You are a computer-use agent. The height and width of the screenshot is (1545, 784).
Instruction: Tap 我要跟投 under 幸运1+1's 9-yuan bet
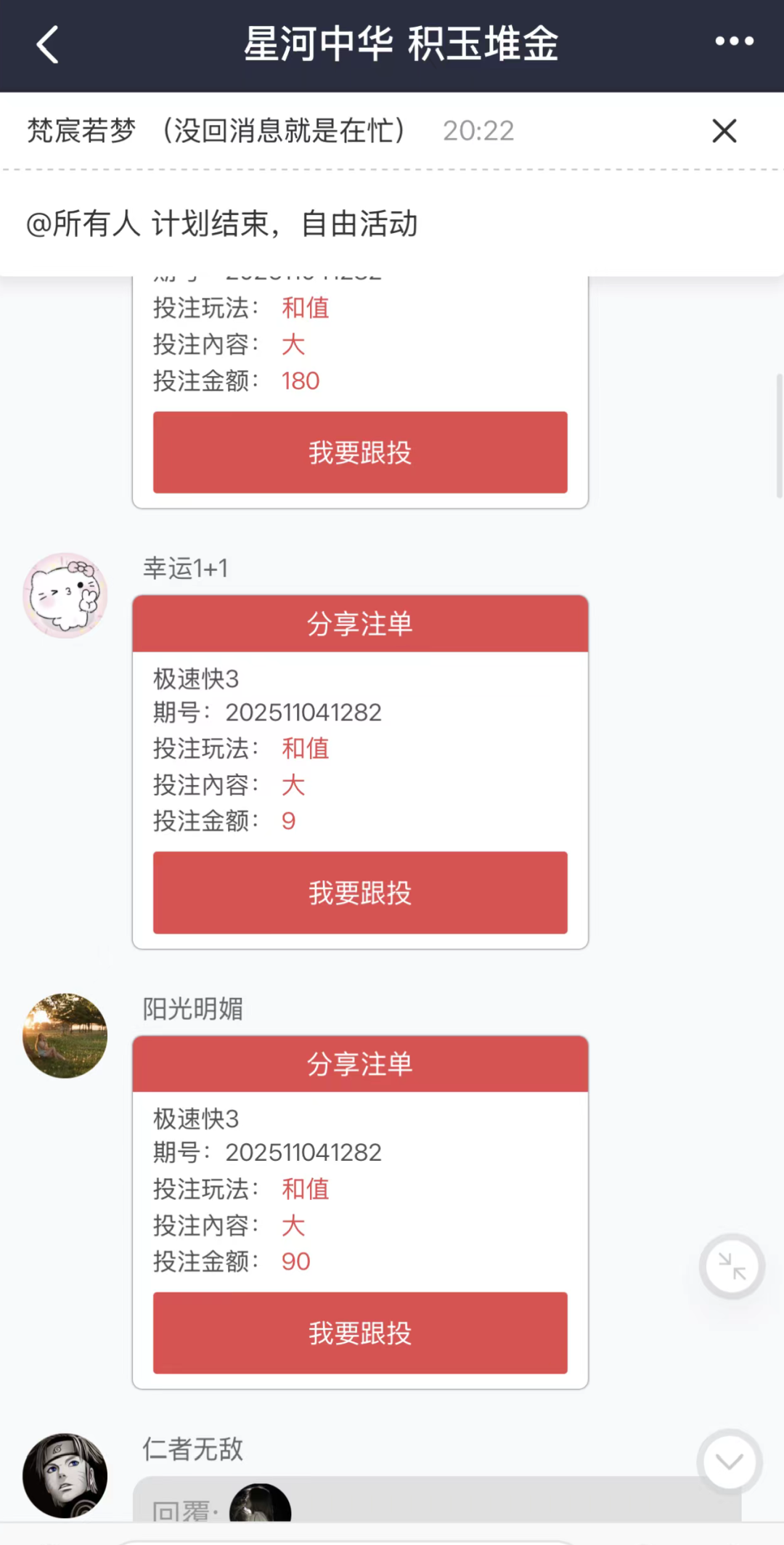[x=359, y=893]
